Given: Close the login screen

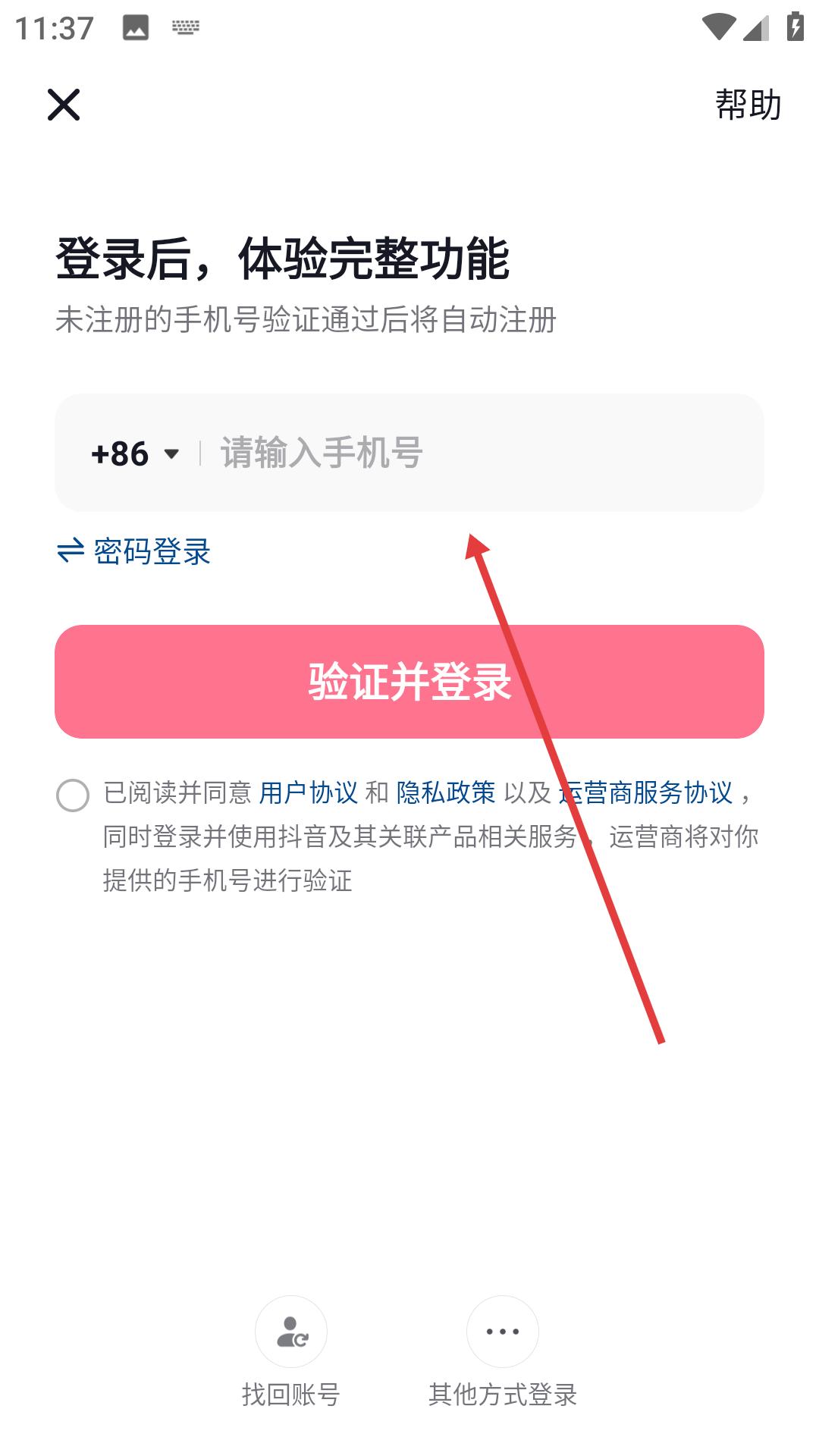Looking at the screenshot, I should [64, 105].
